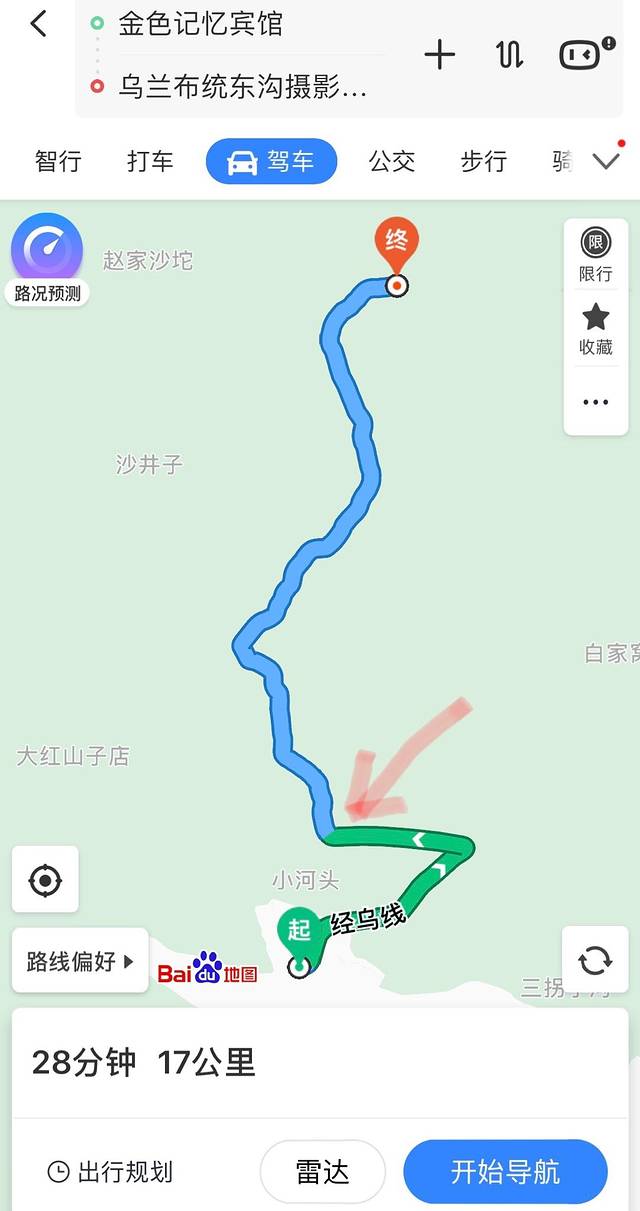Start navigation with 开始导航
Image resolution: width=640 pixels, height=1211 pixels.
505,1172
